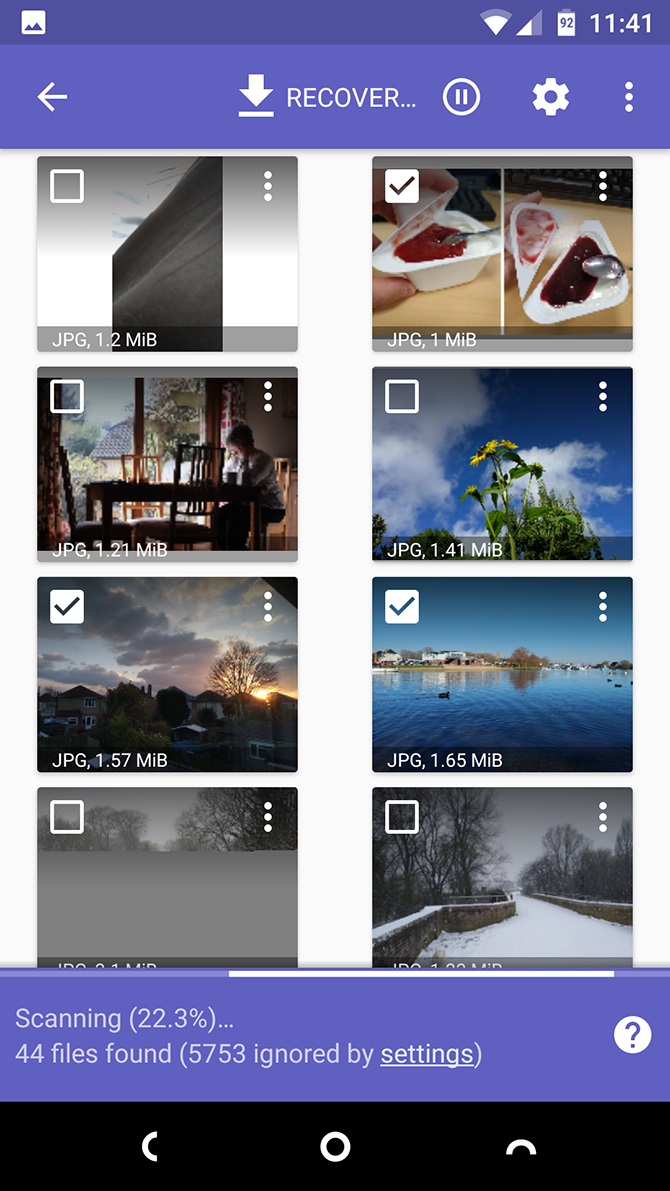This screenshot has height=1191, width=670.
Task: Uncheck the 1.65 MiB lake photo
Action: pyautogui.click(x=402, y=606)
